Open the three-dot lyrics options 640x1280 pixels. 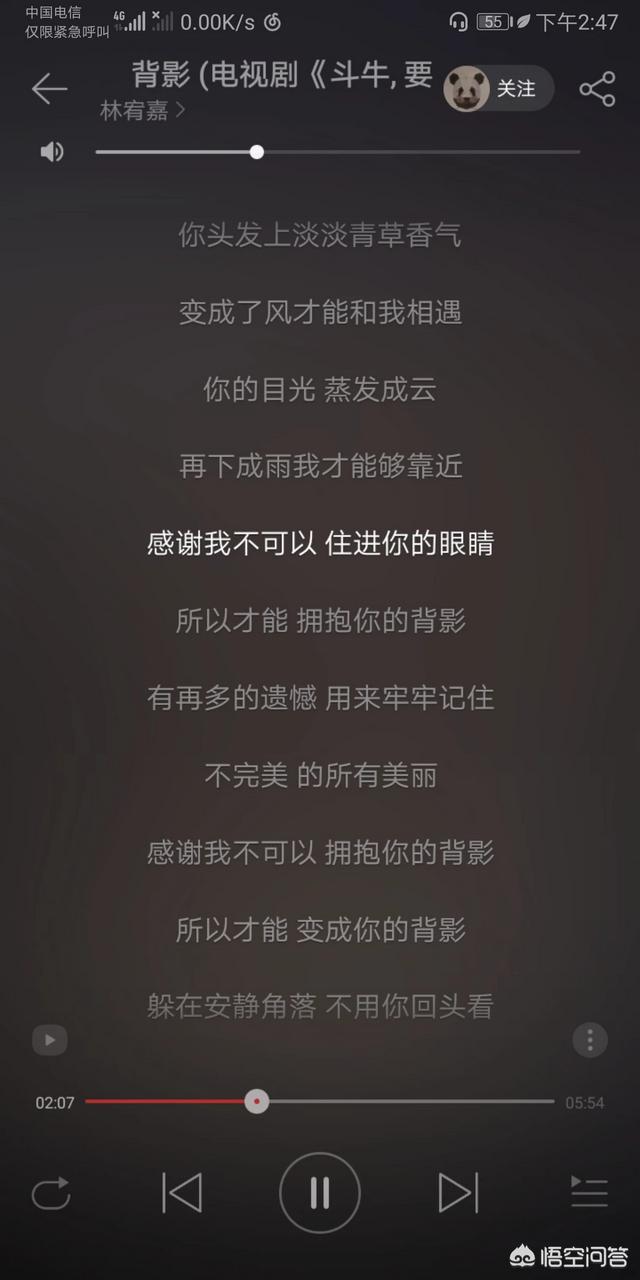click(590, 1040)
